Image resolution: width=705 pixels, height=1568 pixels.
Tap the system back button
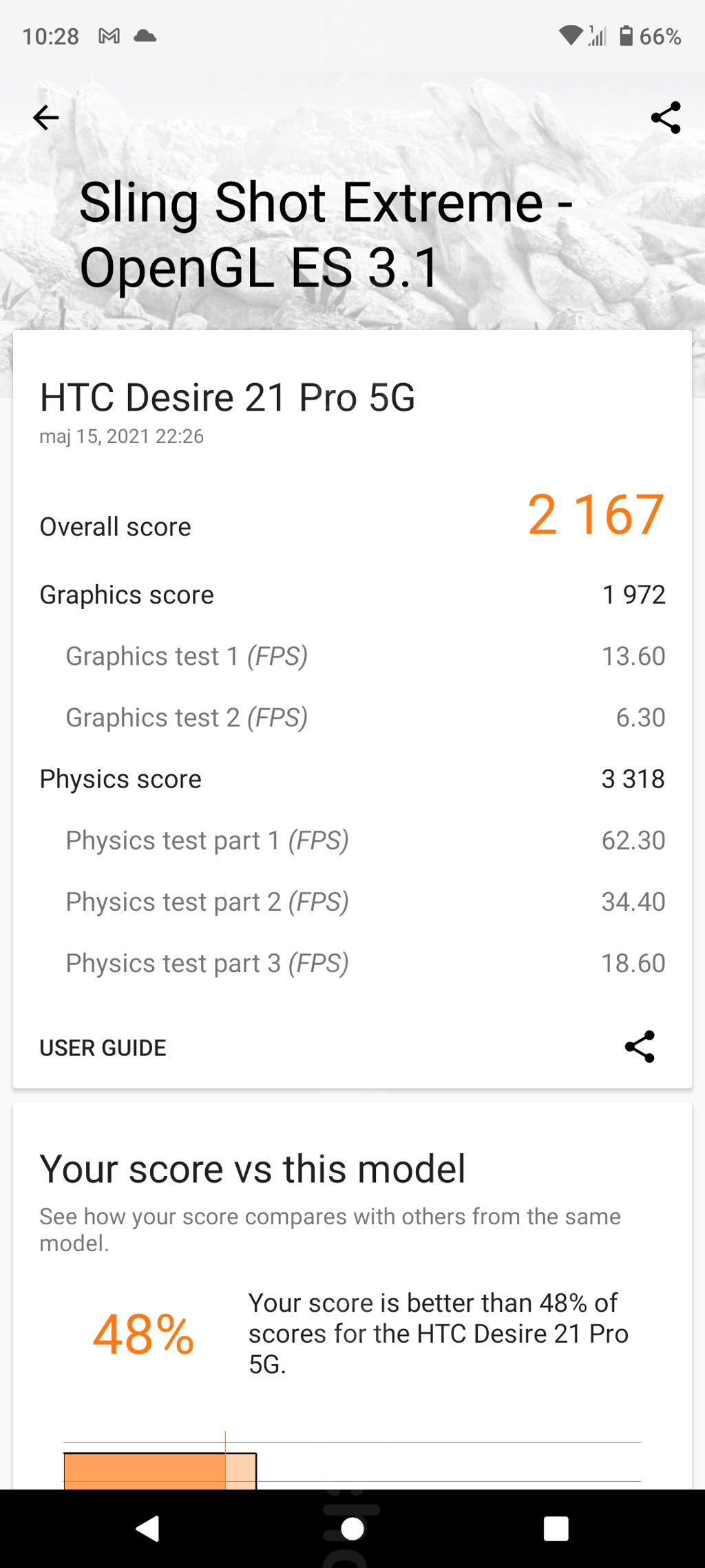(x=148, y=1528)
